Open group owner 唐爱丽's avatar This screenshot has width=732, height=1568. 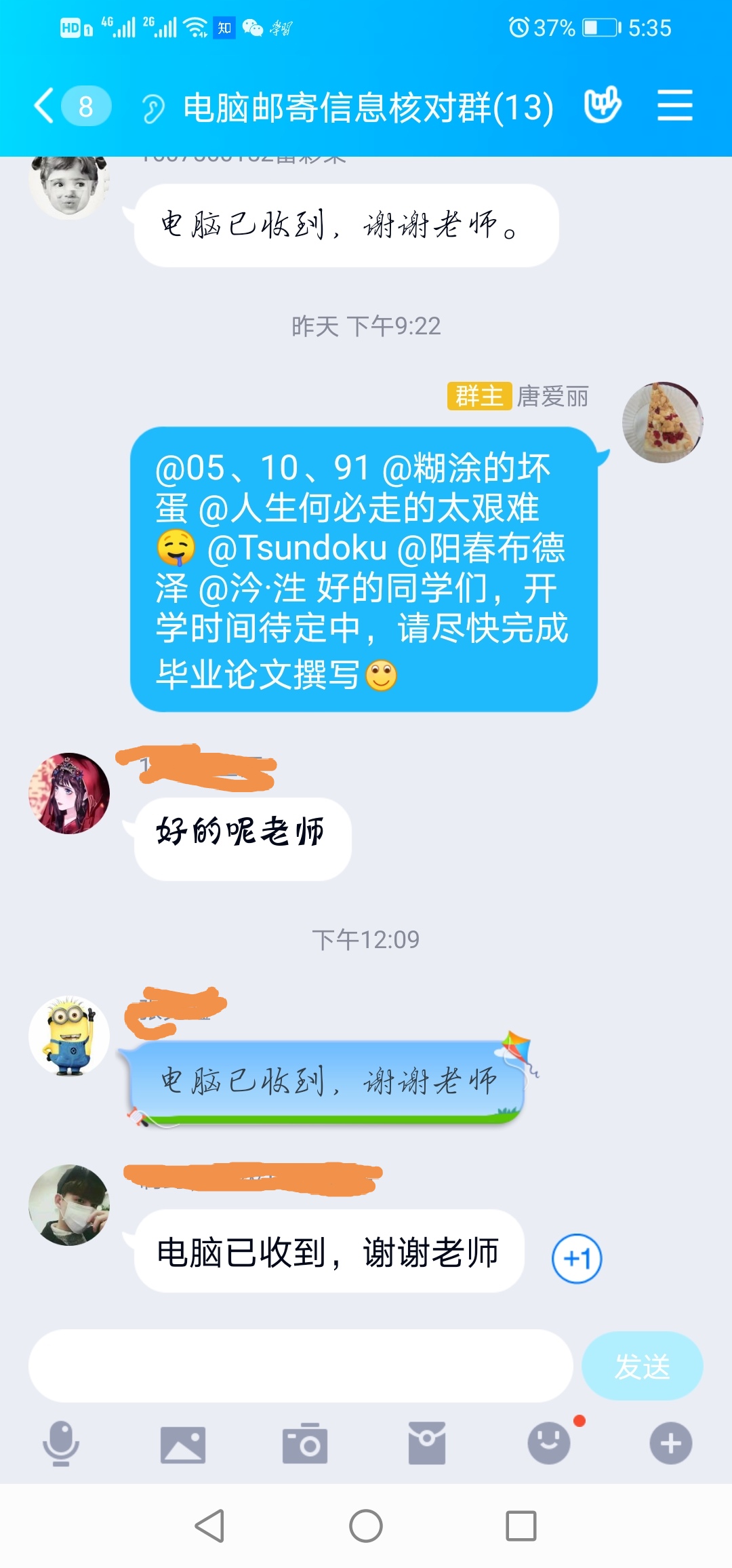662,423
